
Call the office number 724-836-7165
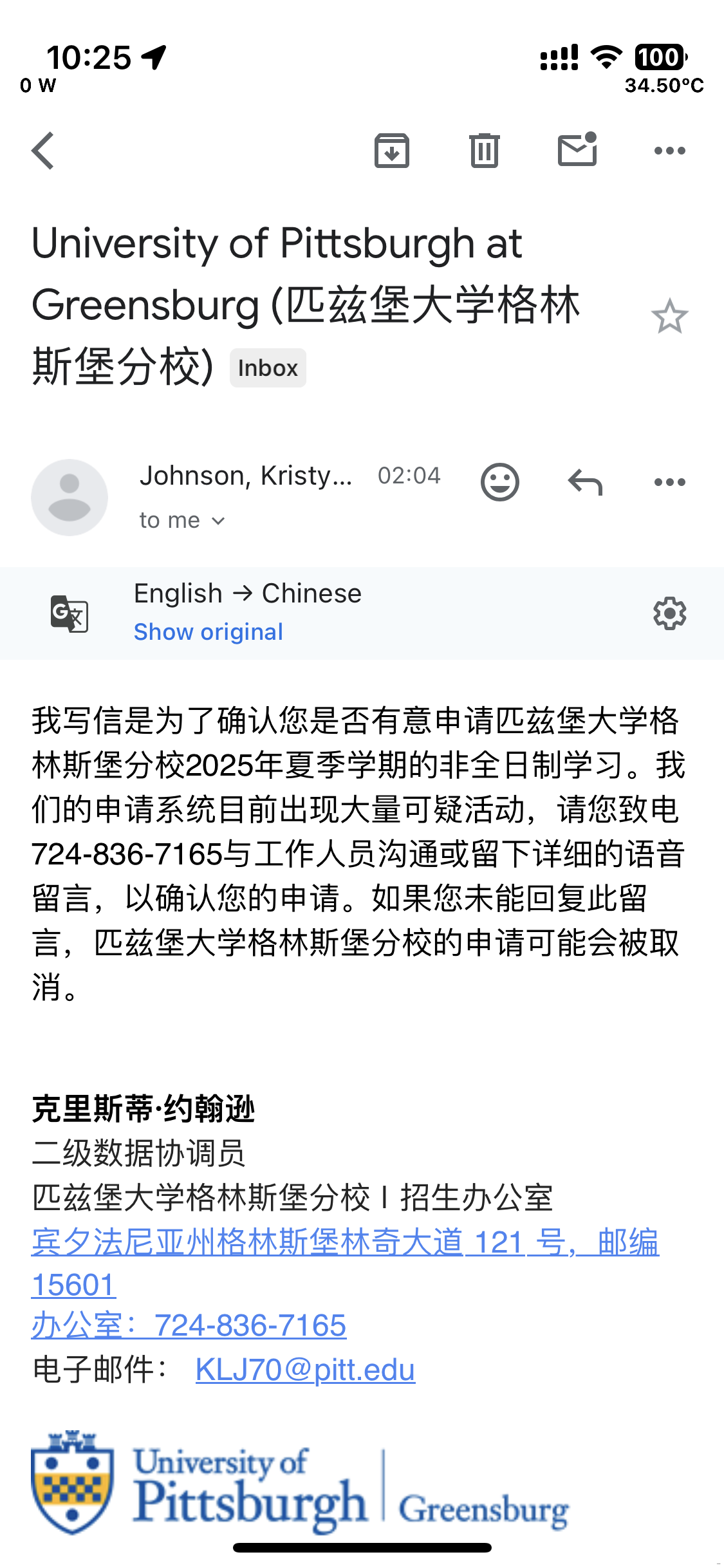189,1326
